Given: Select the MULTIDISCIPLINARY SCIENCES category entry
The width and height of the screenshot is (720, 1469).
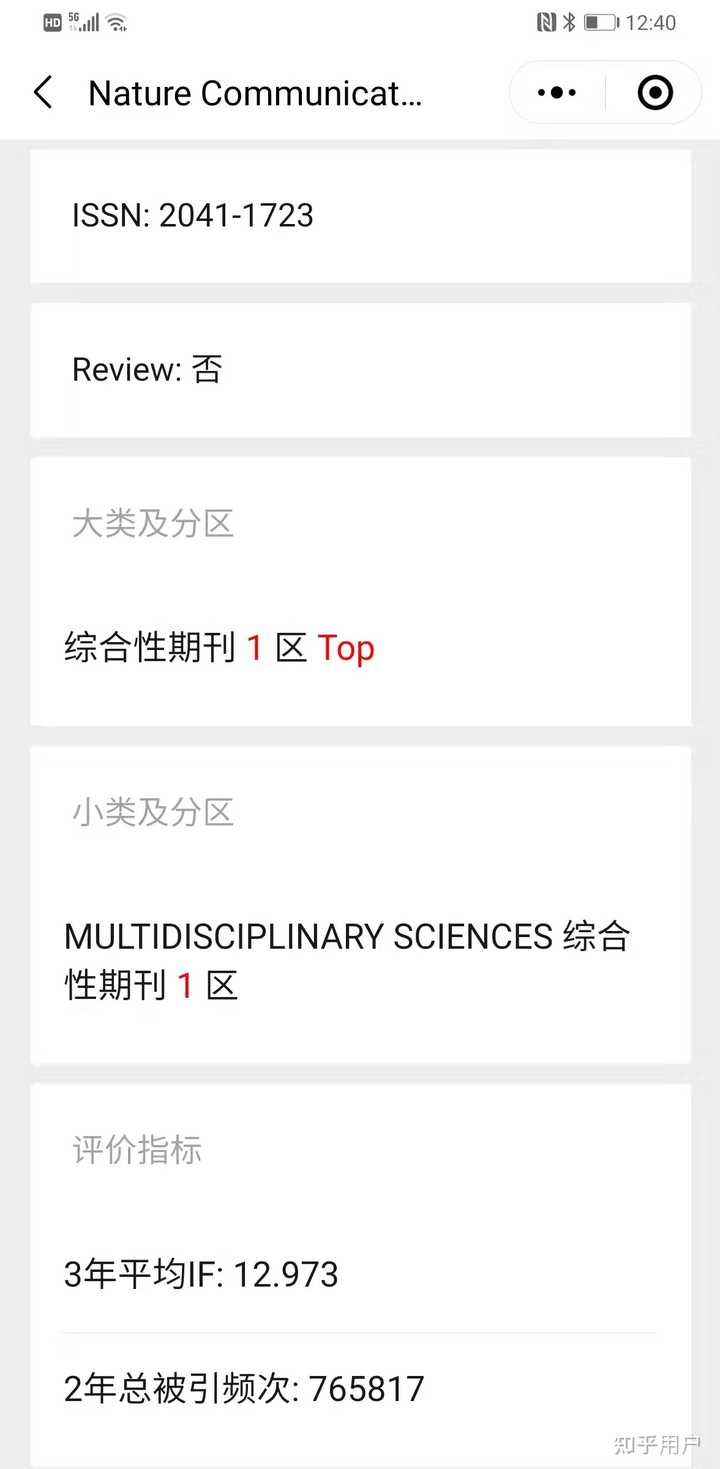Looking at the screenshot, I should (348, 960).
